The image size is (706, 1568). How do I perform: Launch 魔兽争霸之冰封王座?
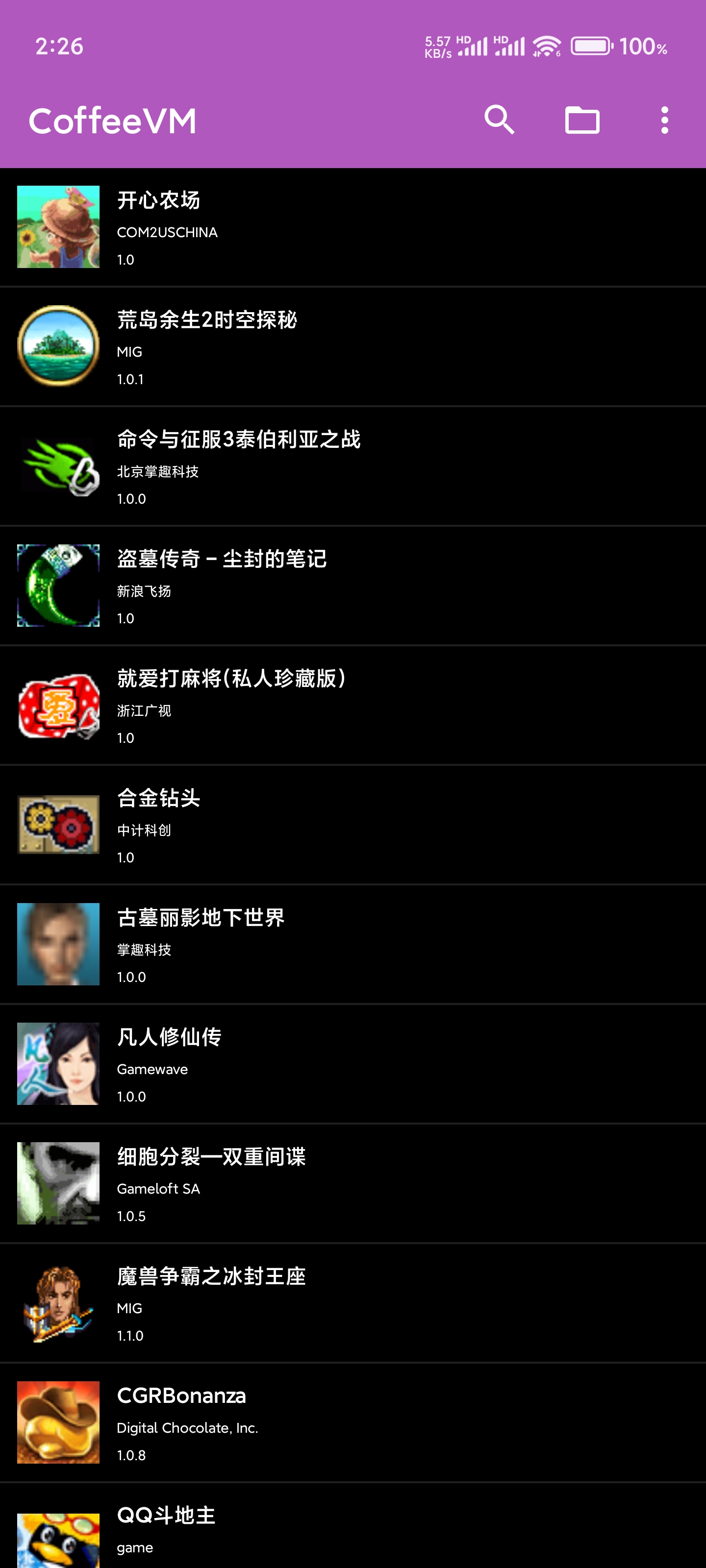coord(353,1302)
